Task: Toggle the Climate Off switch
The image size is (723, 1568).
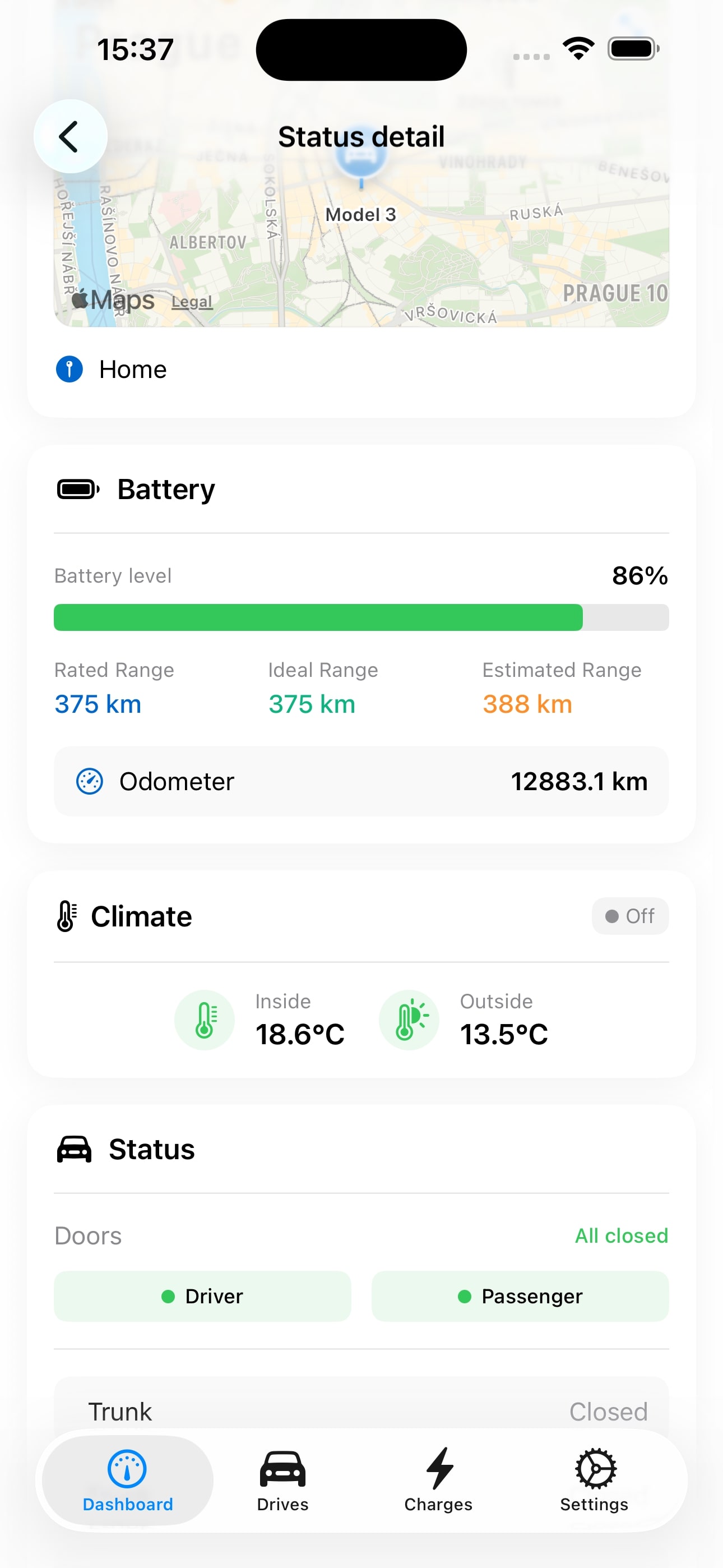Action: pyautogui.click(x=630, y=915)
